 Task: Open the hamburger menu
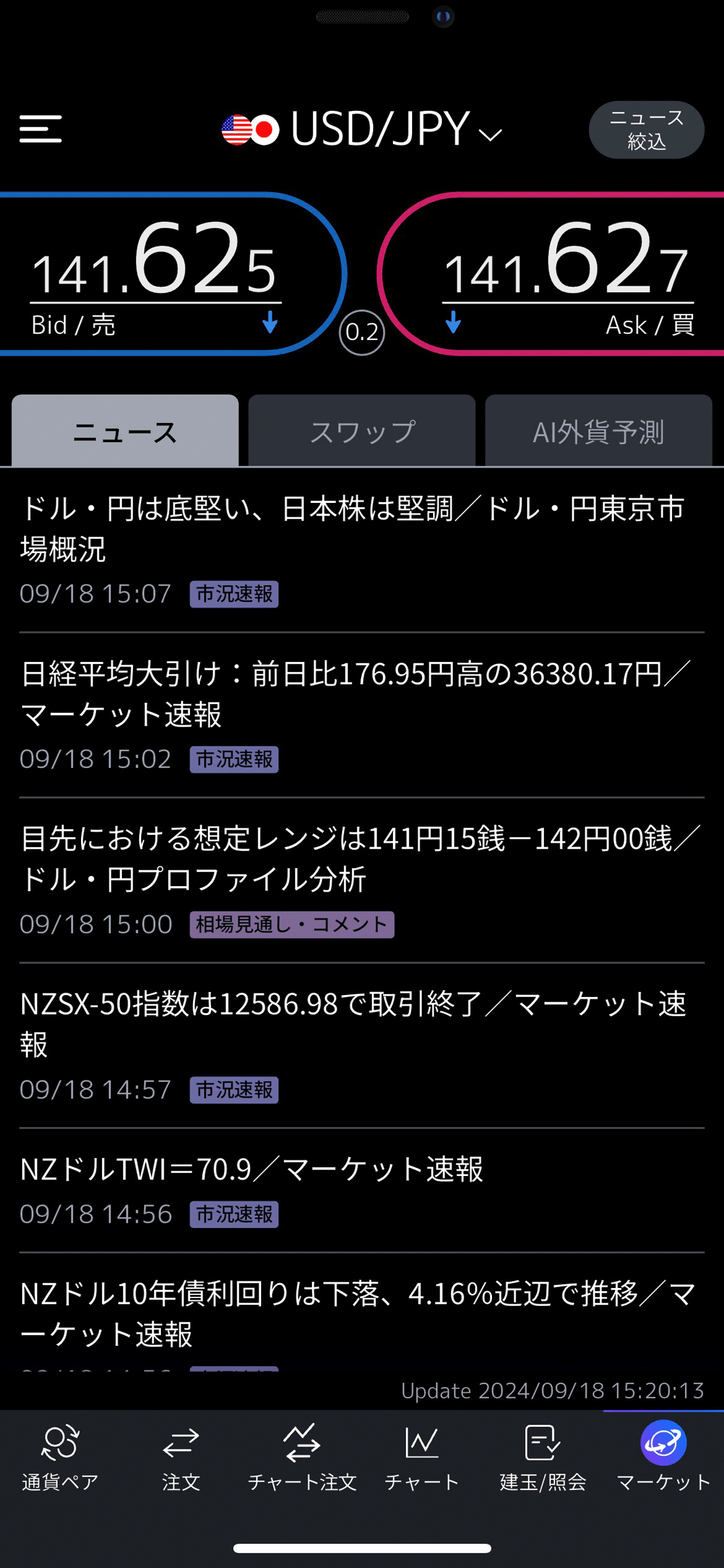(40, 129)
